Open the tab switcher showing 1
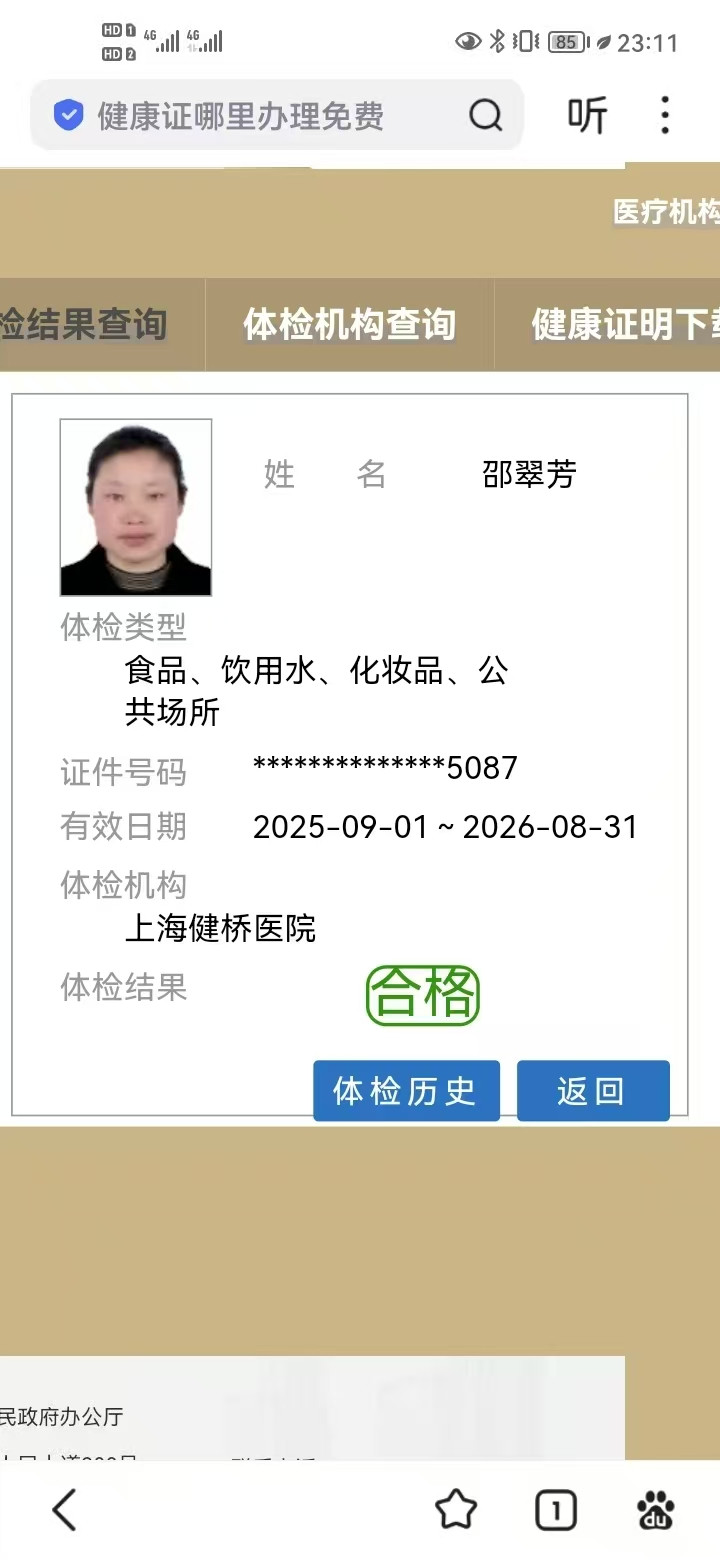The width and height of the screenshot is (720, 1560). click(x=555, y=1509)
